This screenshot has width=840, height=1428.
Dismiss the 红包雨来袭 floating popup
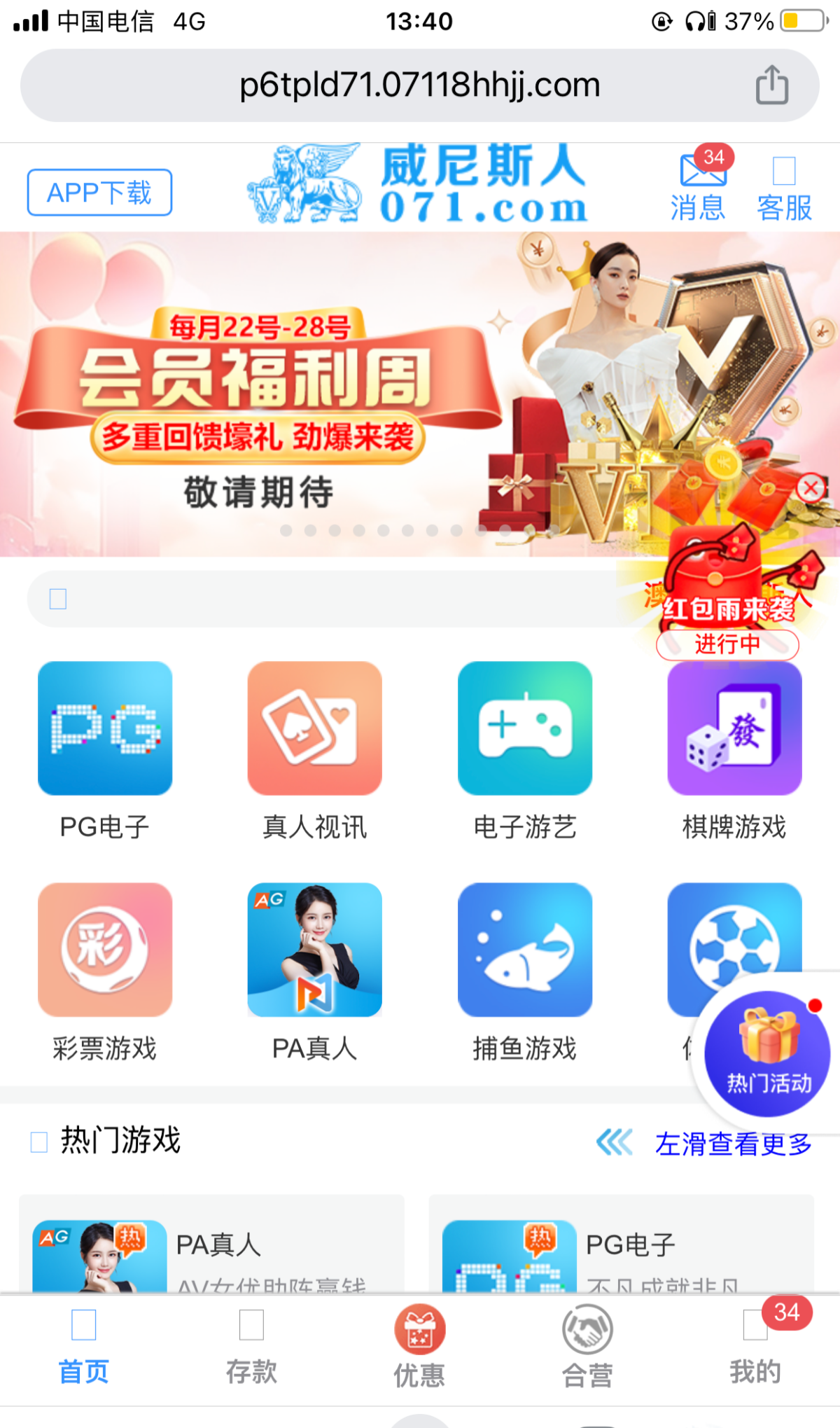click(x=811, y=487)
